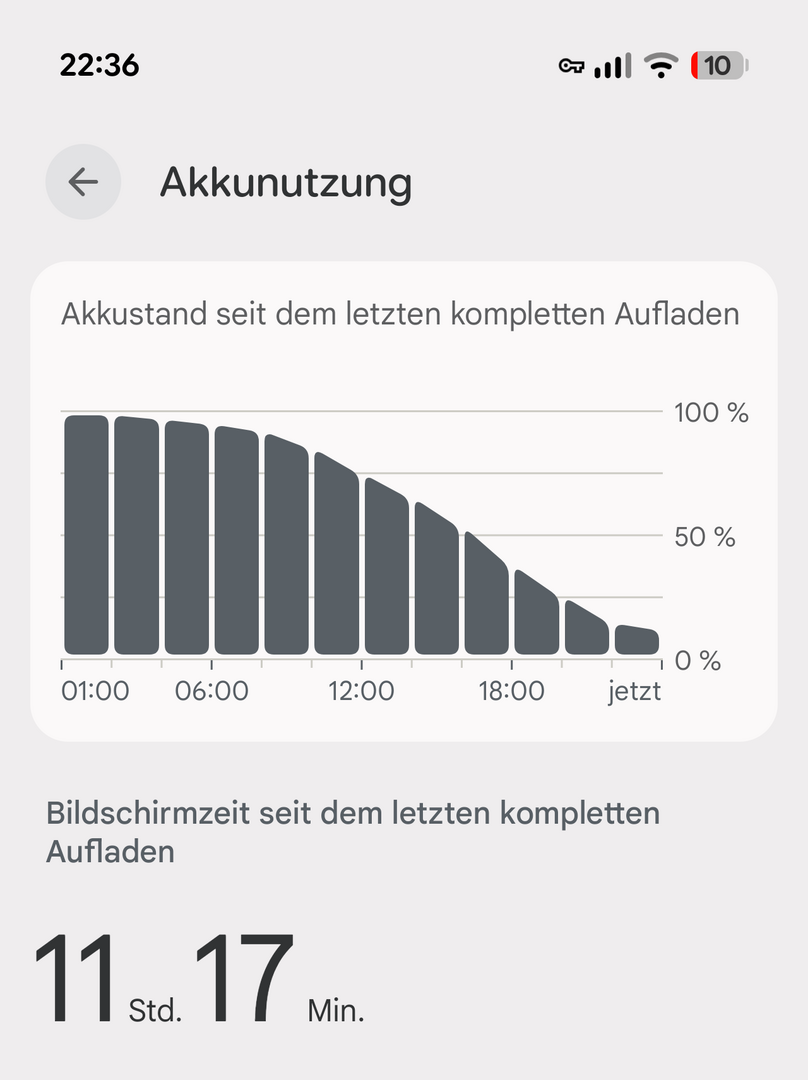Go back from Akkunutzung
Image resolution: width=808 pixels, height=1080 pixels.
coord(83,182)
